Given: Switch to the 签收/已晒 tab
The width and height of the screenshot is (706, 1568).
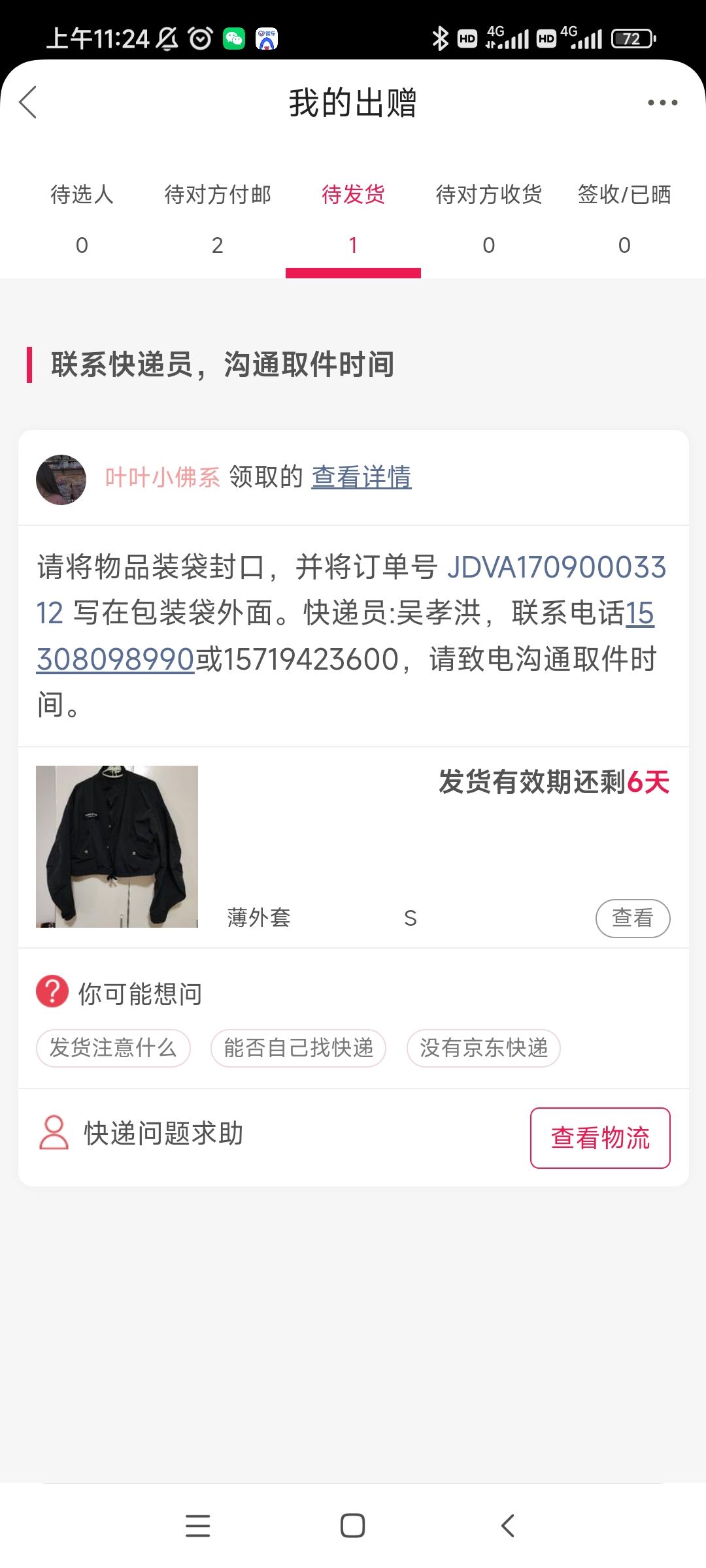Looking at the screenshot, I should (624, 219).
